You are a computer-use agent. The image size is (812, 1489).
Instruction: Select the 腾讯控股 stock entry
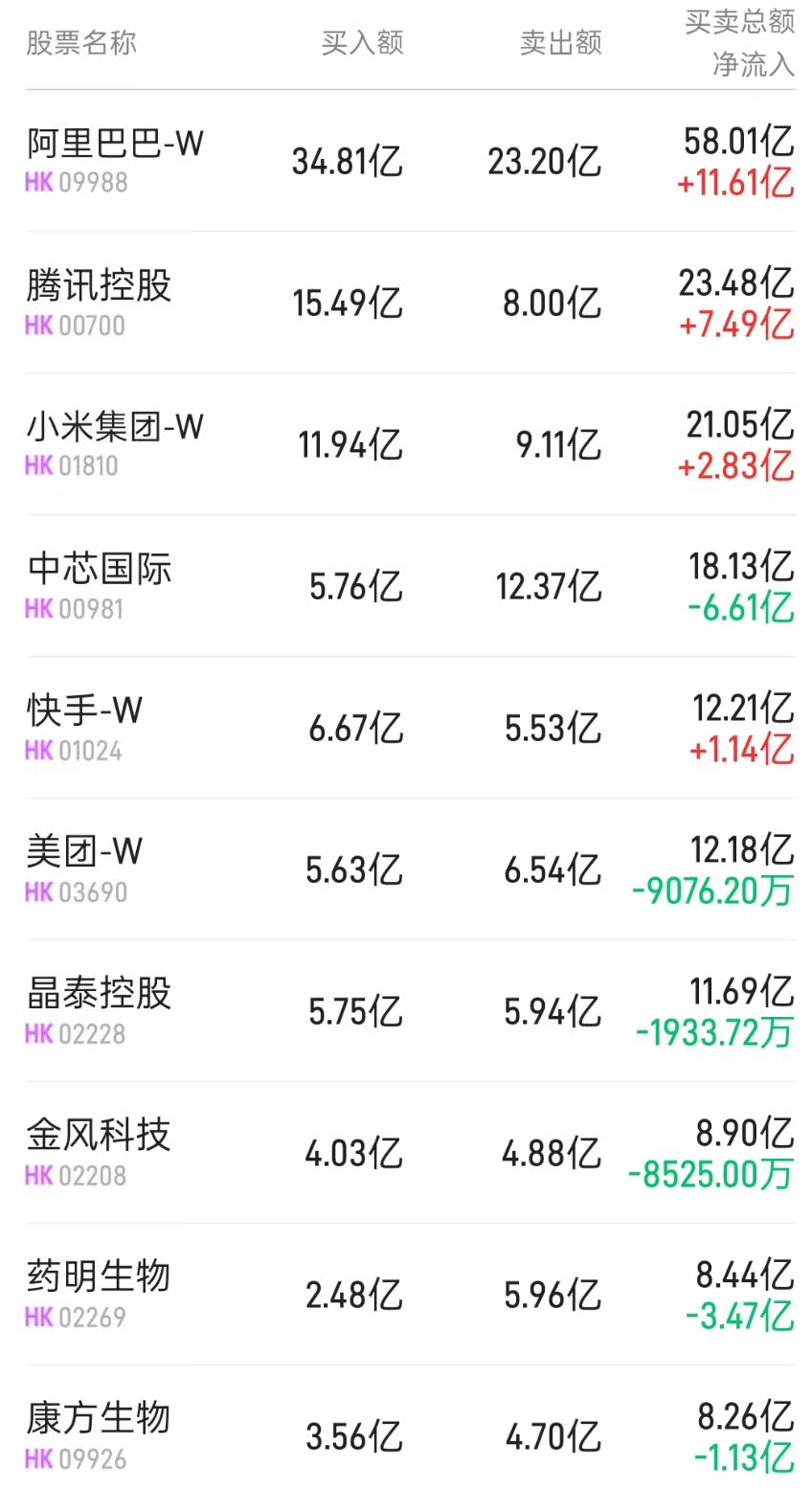tap(98, 286)
